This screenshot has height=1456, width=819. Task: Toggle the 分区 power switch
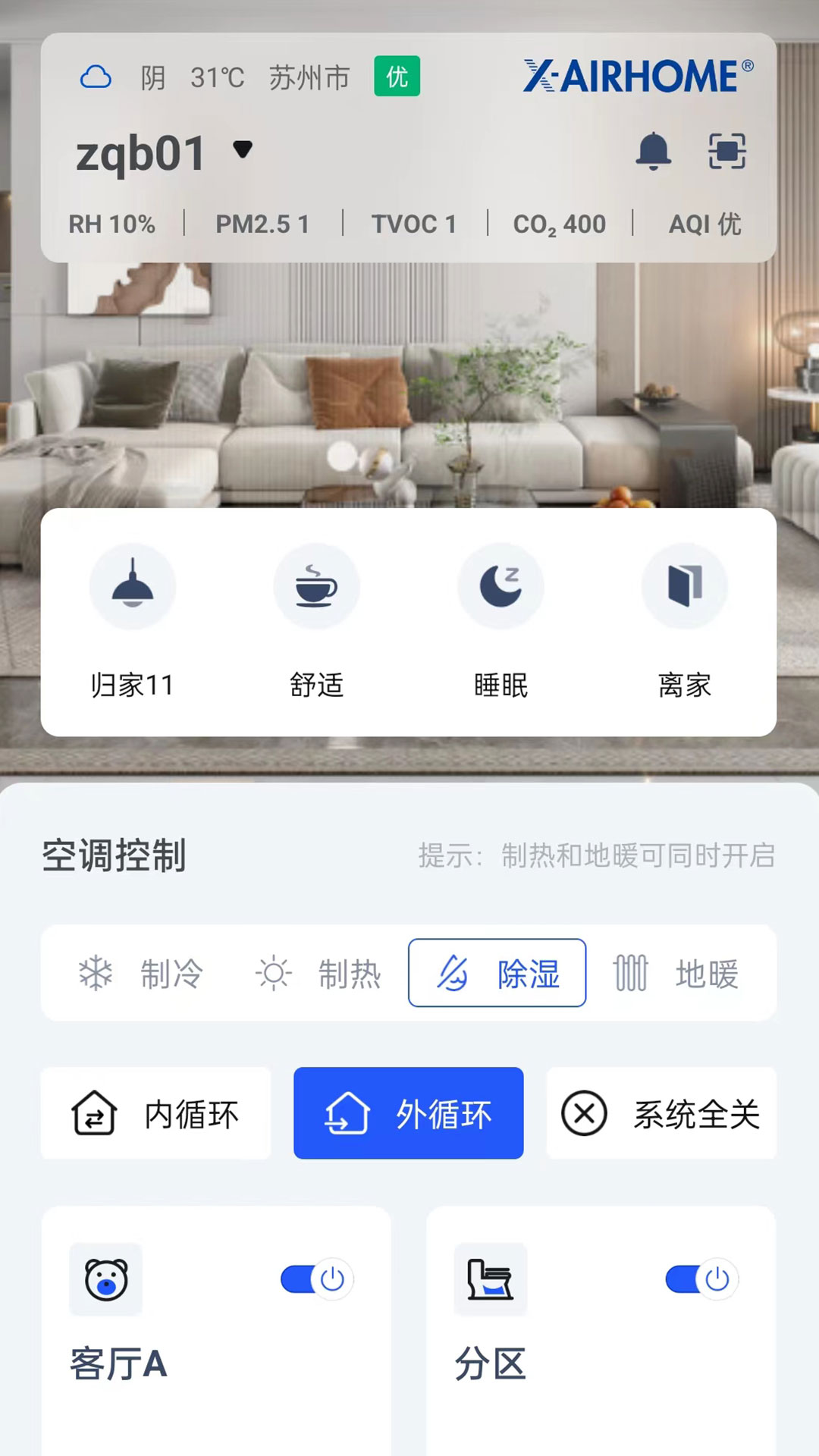pos(701,1279)
